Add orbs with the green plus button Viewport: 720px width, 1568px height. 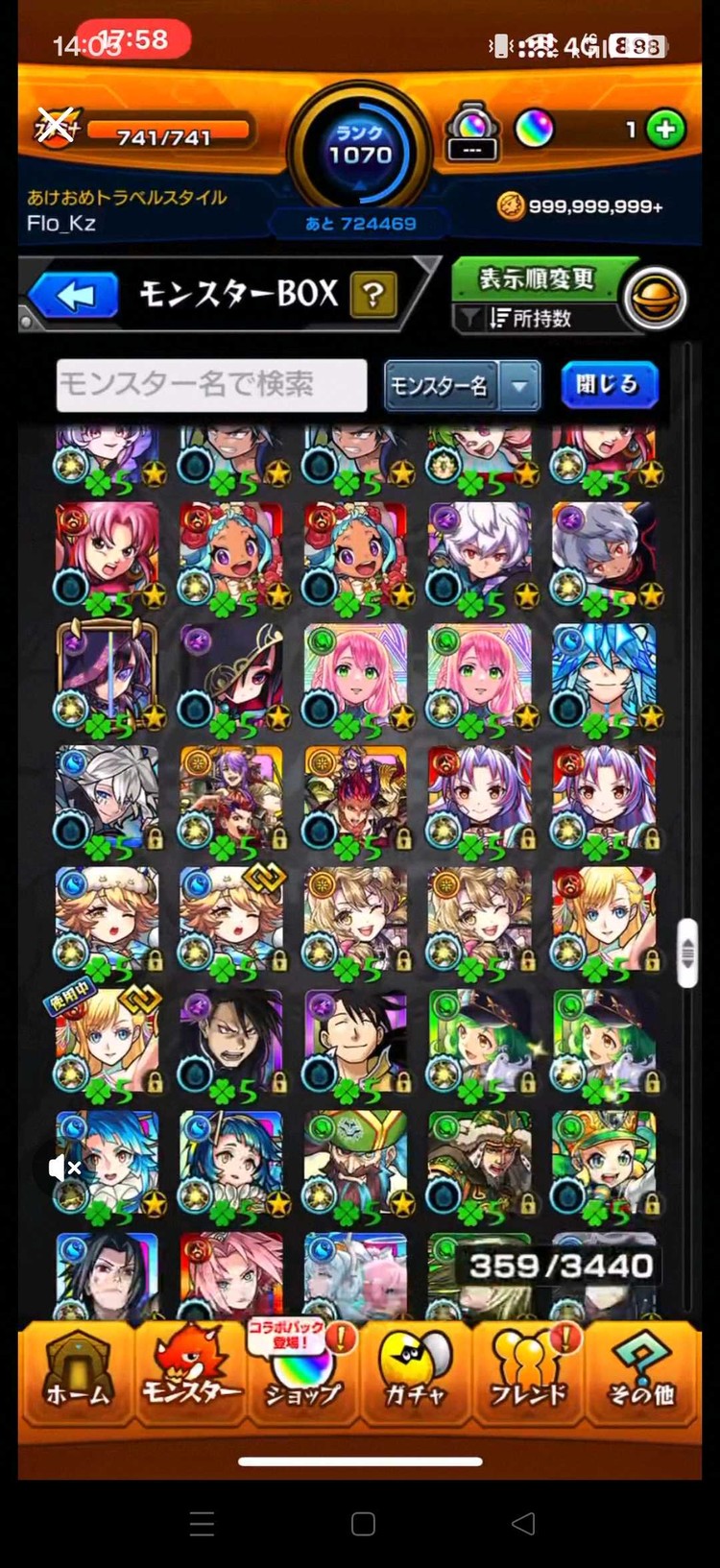(665, 129)
